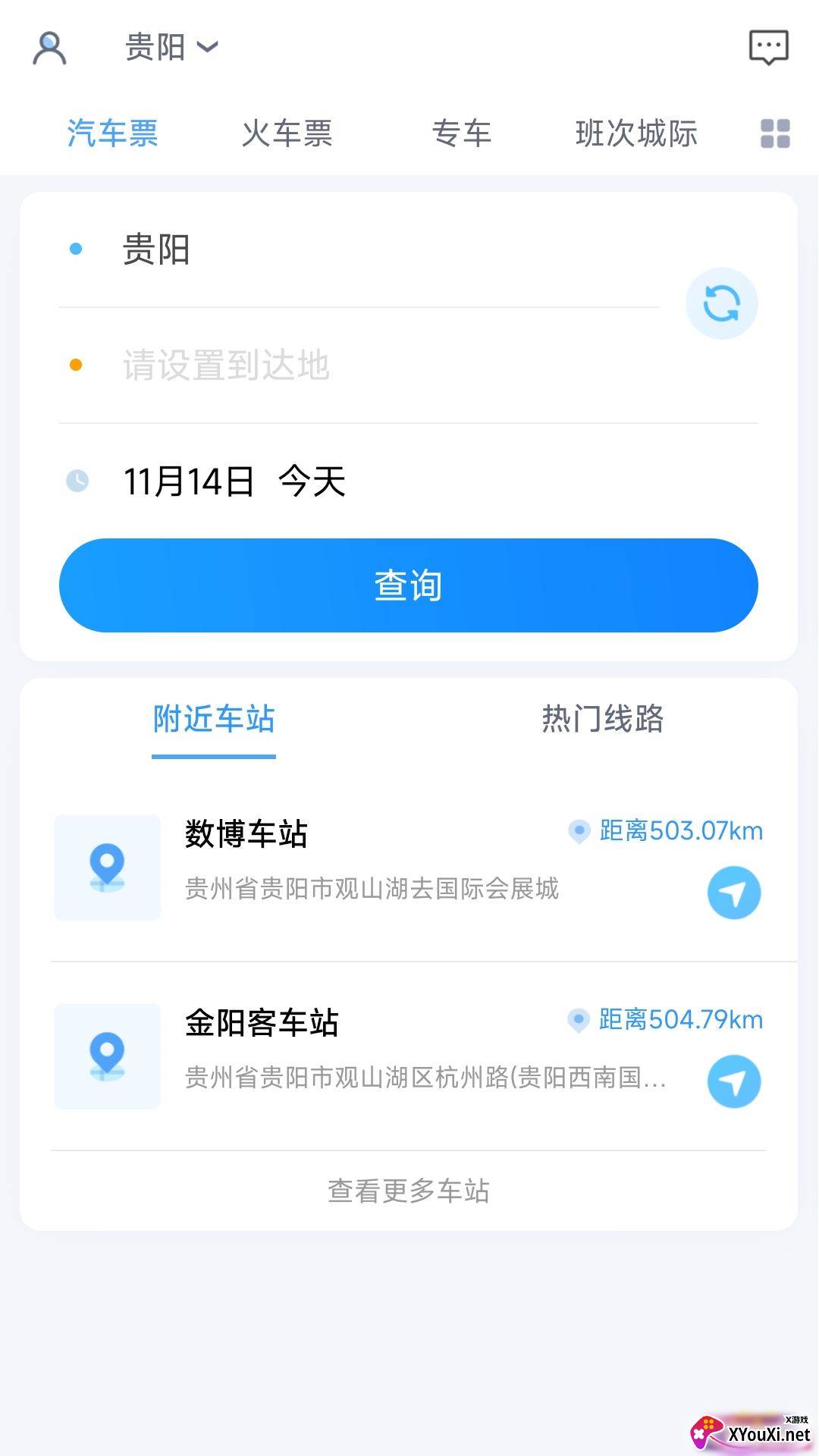Set the destination in 请设置到达地

pos(409,366)
